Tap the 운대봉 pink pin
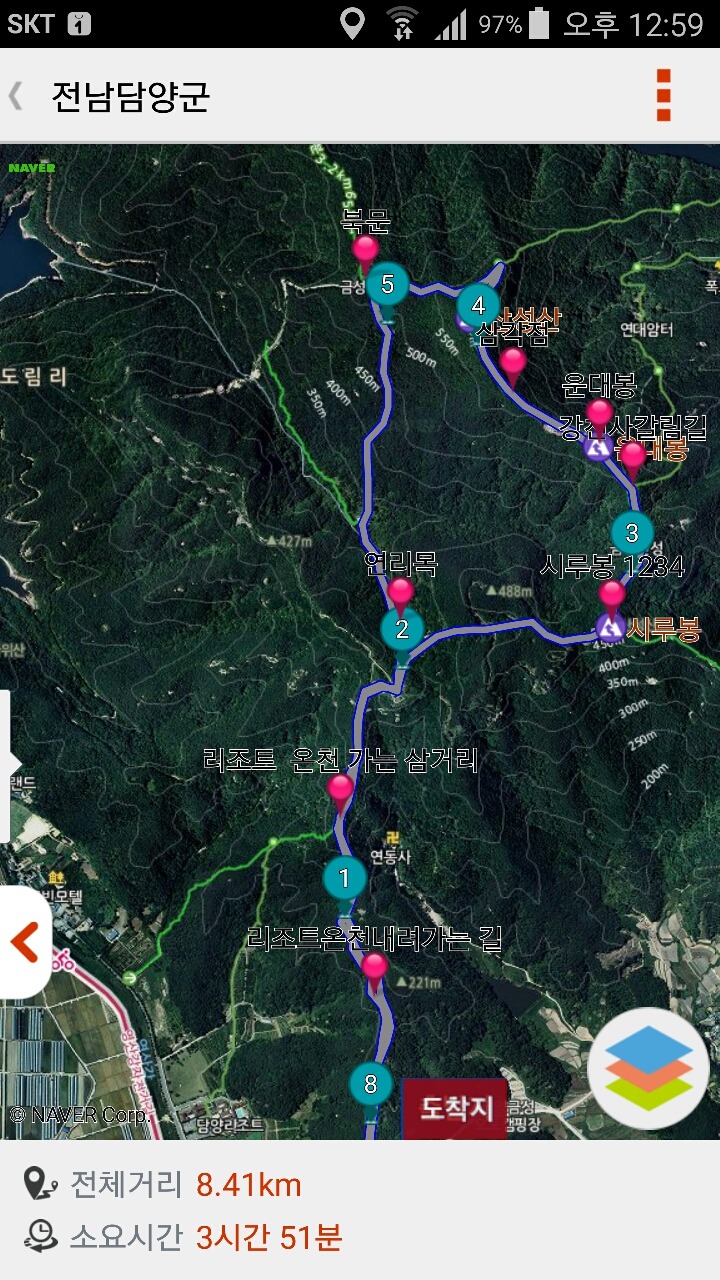The width and height of the screenshot is (720, 1280). click(599, 413)
